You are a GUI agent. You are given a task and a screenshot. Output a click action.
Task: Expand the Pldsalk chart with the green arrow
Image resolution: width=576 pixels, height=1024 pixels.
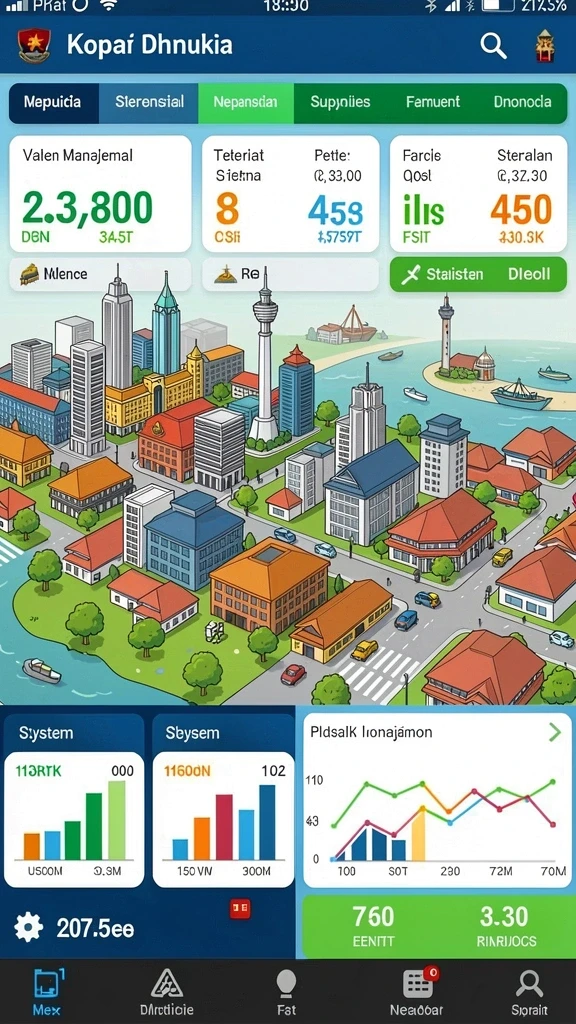(554, 732)
